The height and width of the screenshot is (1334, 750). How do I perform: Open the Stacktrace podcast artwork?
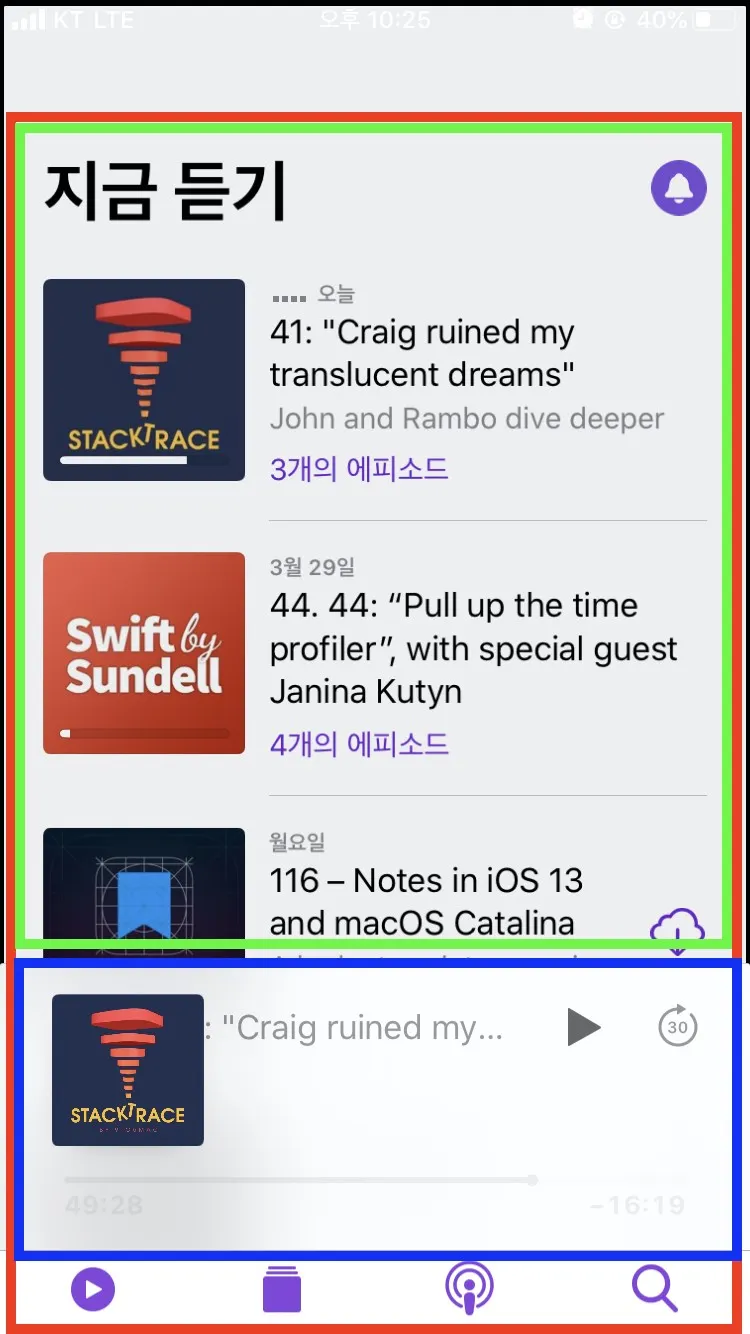tap(144, 380)
